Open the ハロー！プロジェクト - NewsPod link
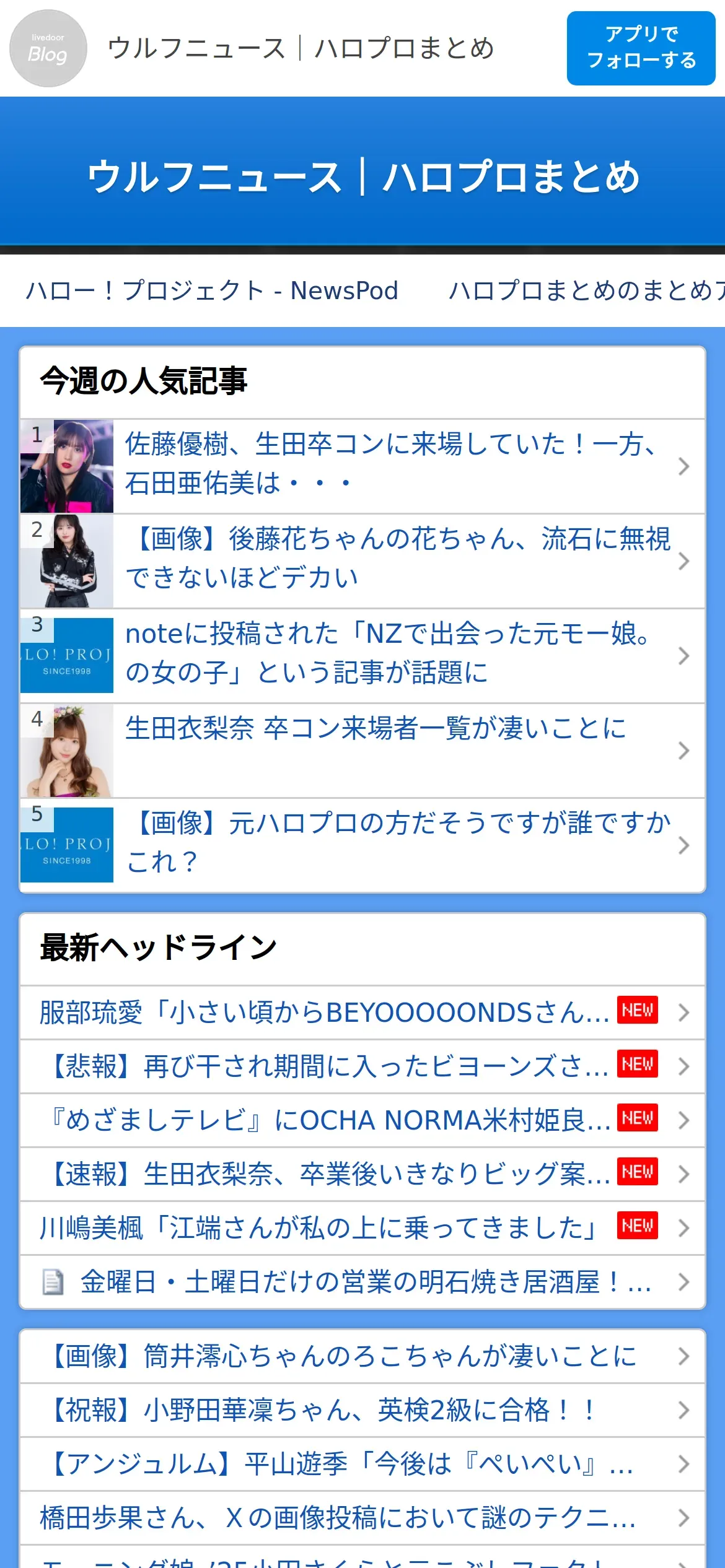725x1568 pixels. click(212, 290)
